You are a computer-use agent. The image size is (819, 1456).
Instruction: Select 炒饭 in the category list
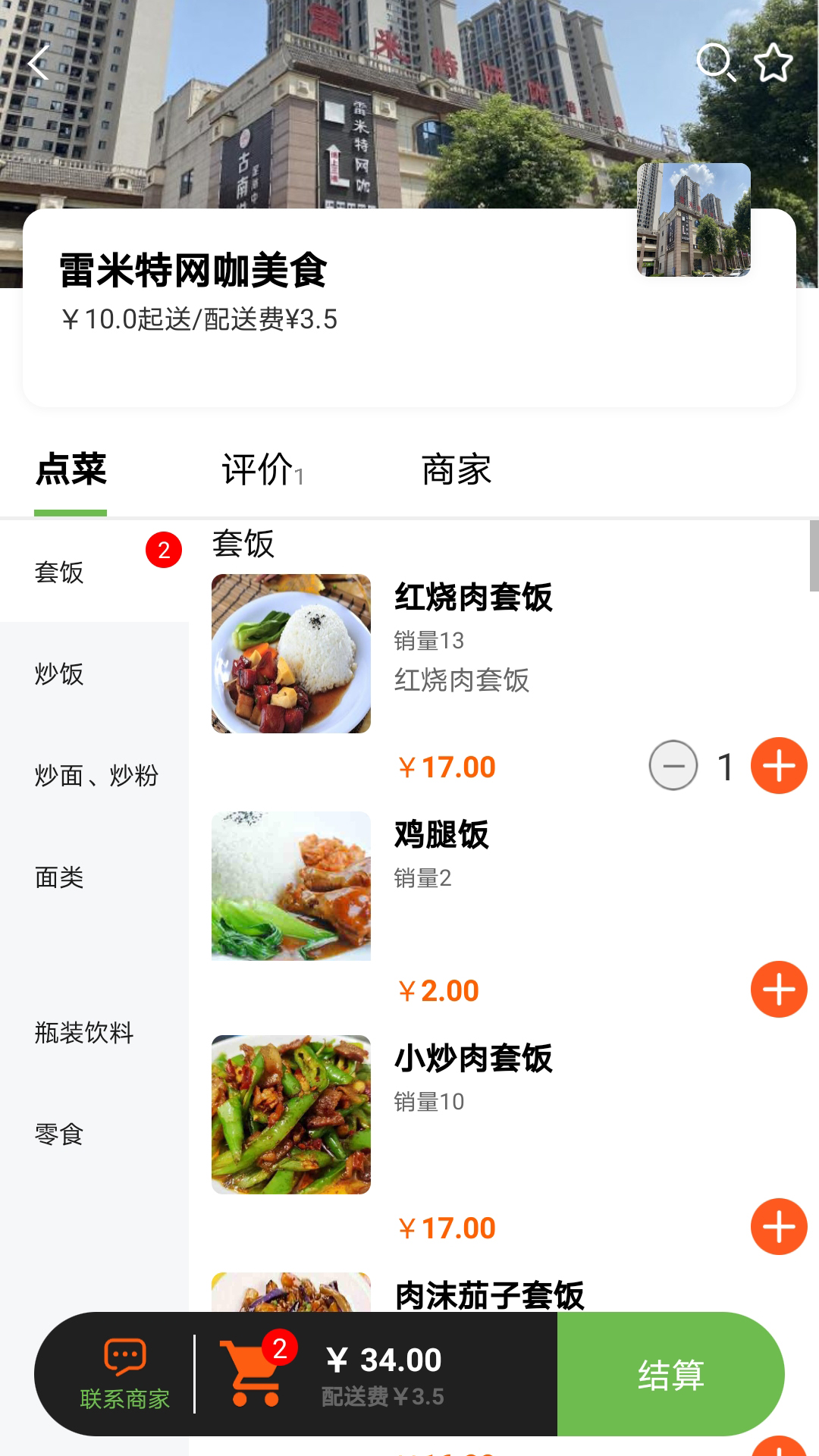pyautogui.click(x=61, y=675)
